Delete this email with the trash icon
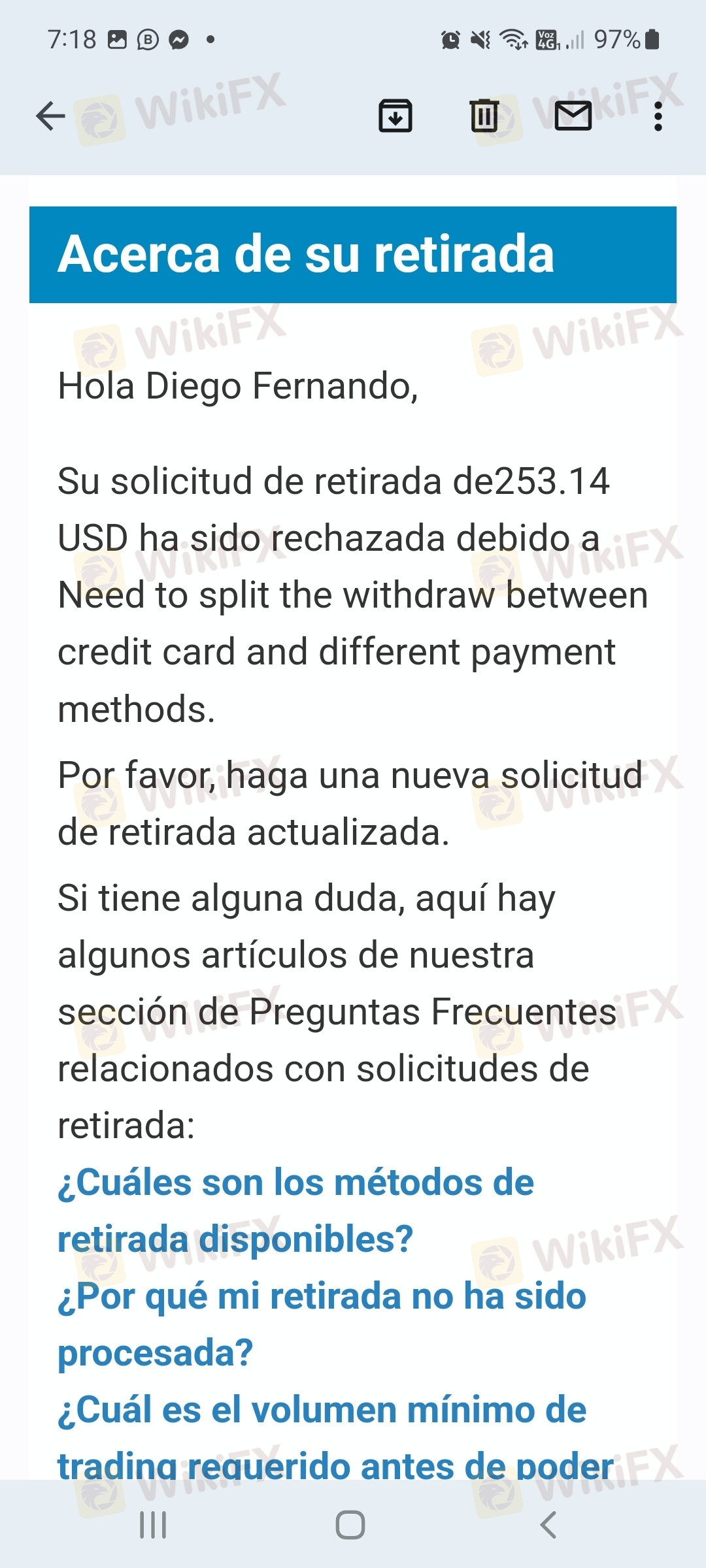This screenshot has height=1568, width=706. pyautogui.click(x=484, y=116)
